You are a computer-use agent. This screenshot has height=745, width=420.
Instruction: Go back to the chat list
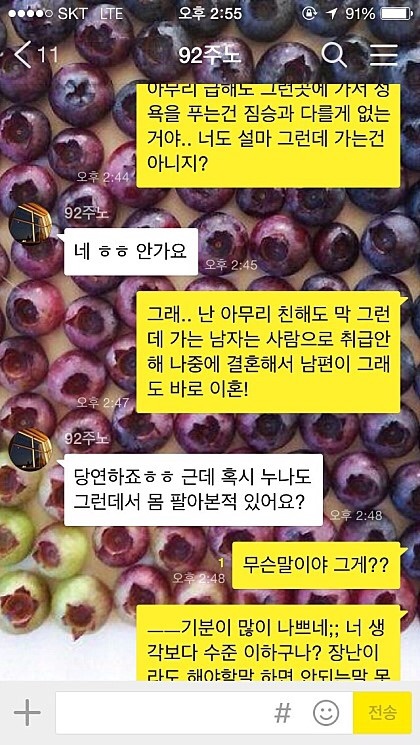(x=35, y=55)
